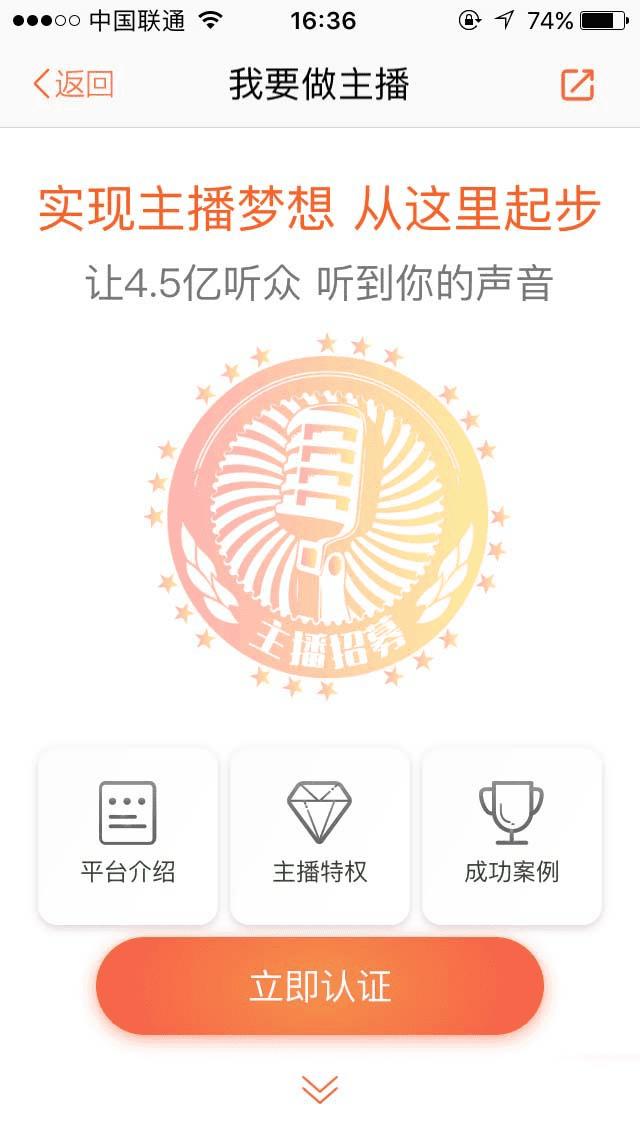Open the 平台介绍 card
This screenshot has width=640, height=1136.
pos(128,835)
